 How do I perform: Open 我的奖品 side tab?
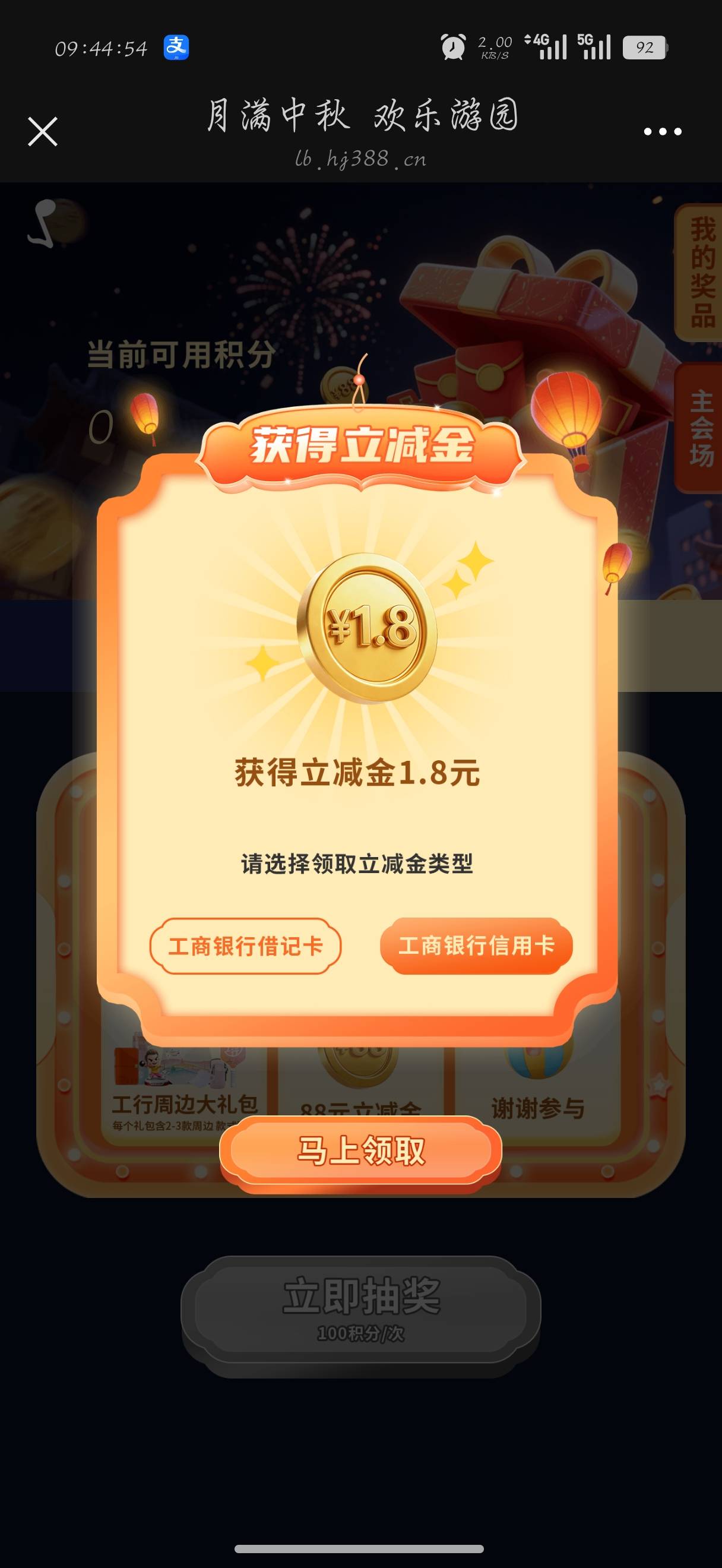(x=700, y=272)
